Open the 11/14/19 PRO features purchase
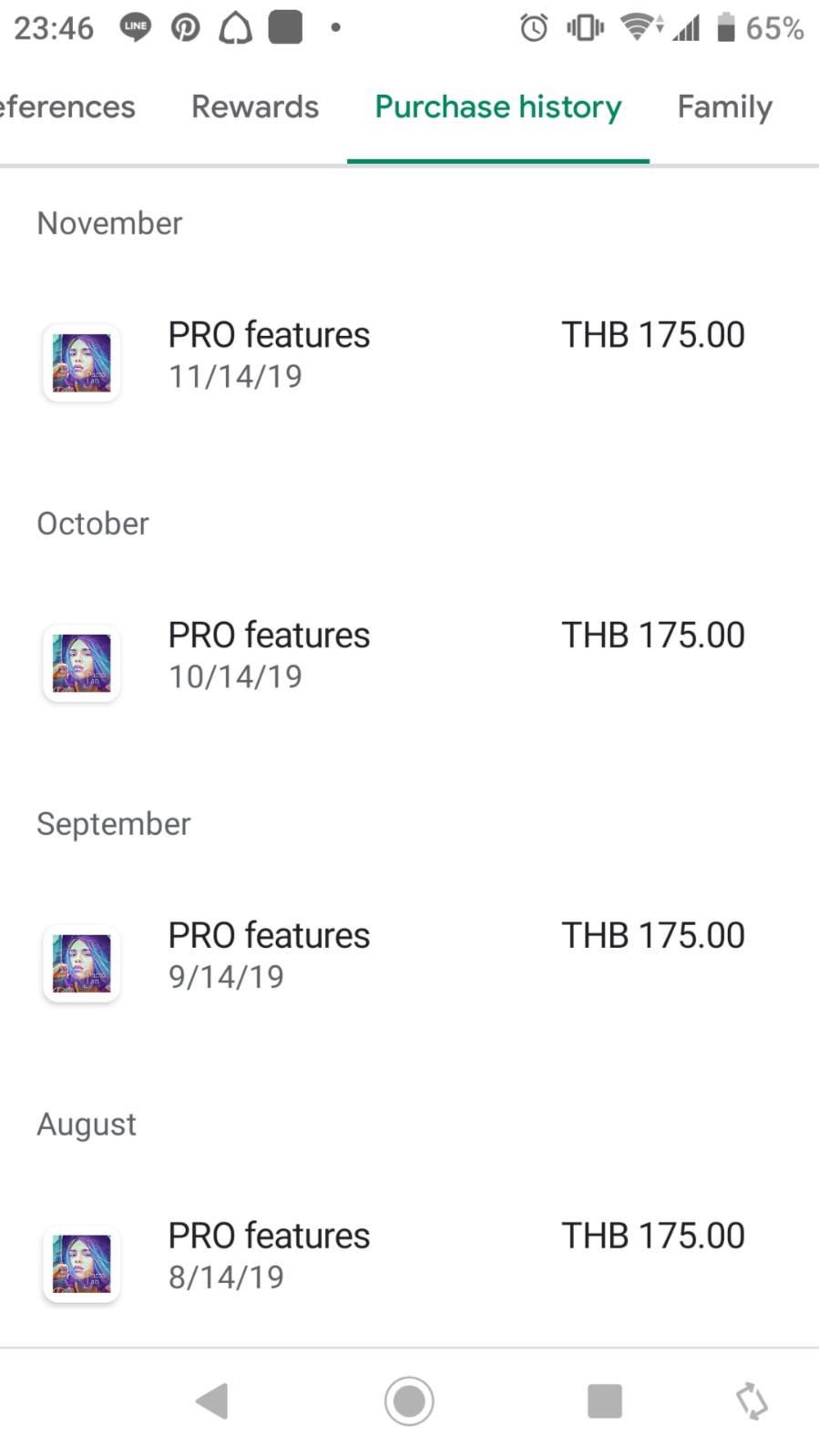 (x=409, y=362)
